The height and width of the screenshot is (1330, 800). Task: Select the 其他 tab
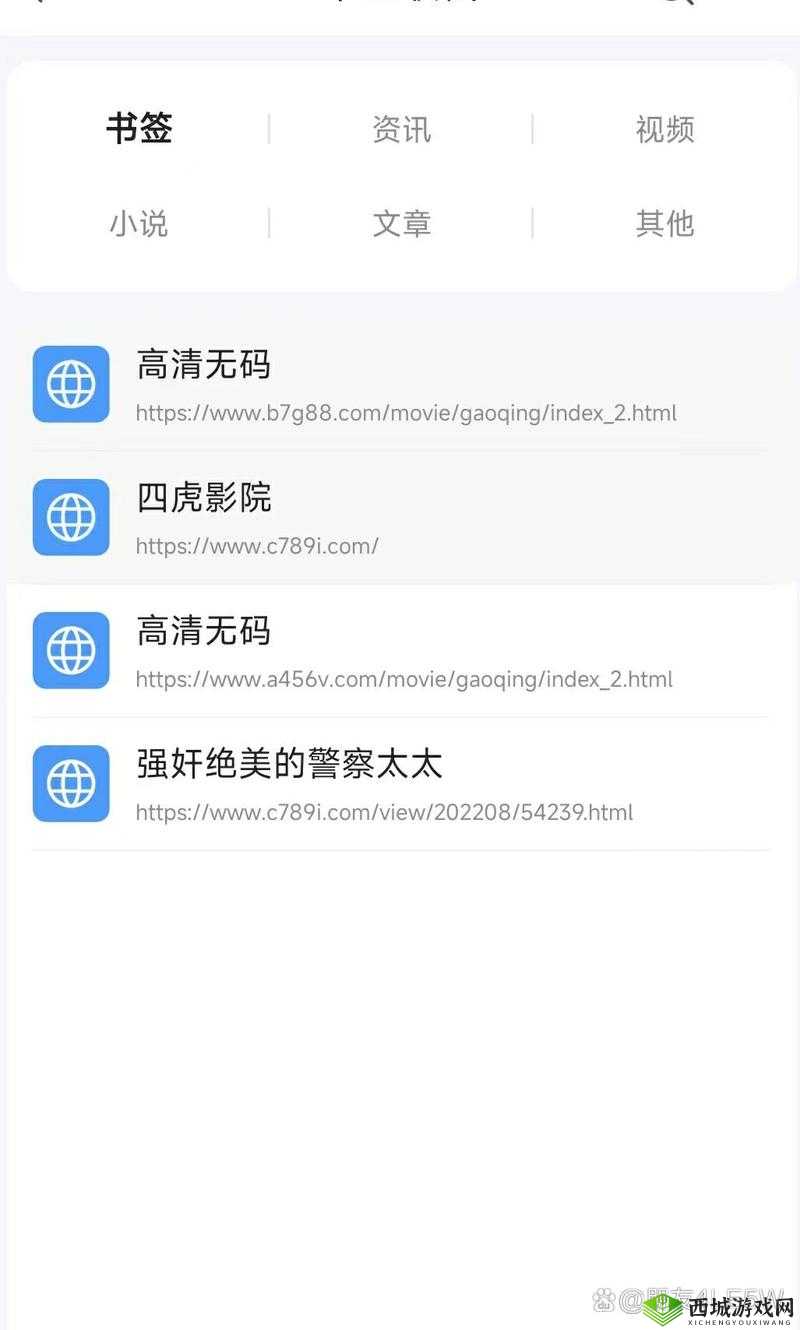click(664, 224)
